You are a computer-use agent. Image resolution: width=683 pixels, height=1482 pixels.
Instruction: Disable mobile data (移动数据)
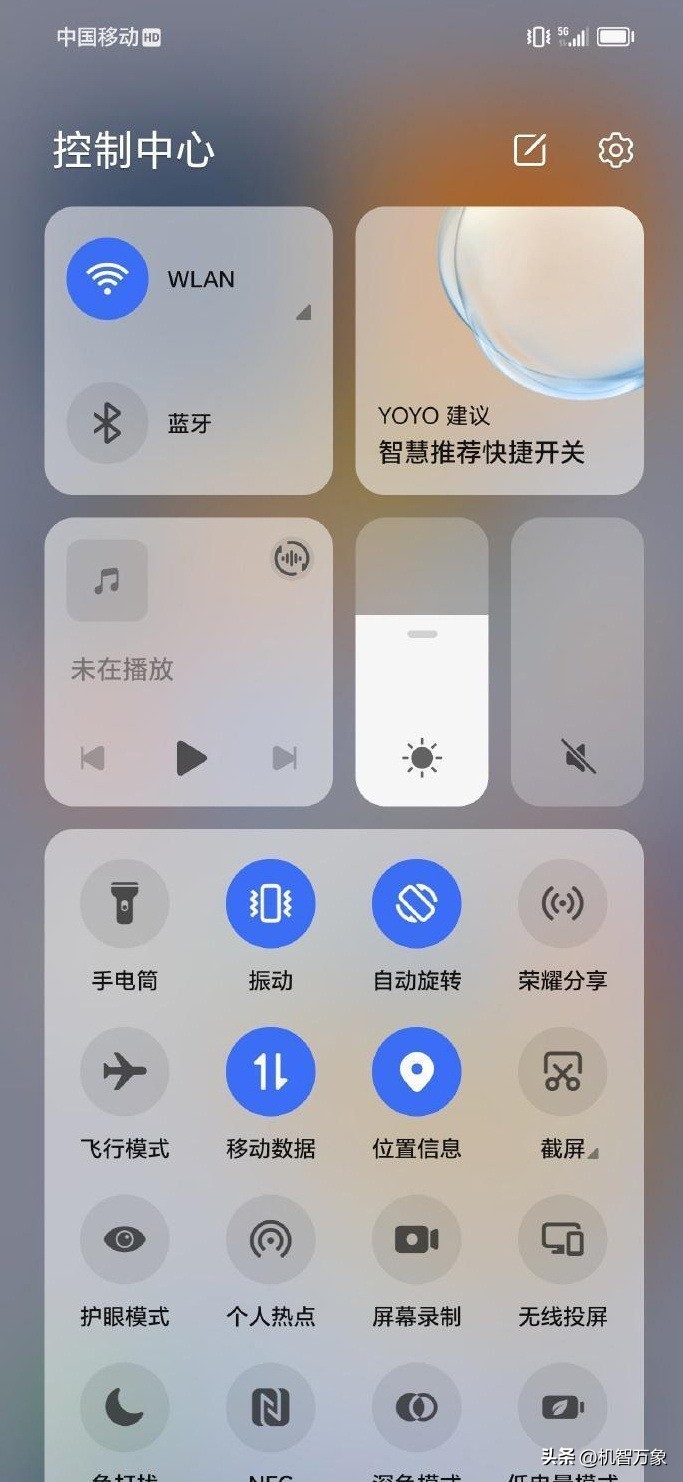(271, 1072)
